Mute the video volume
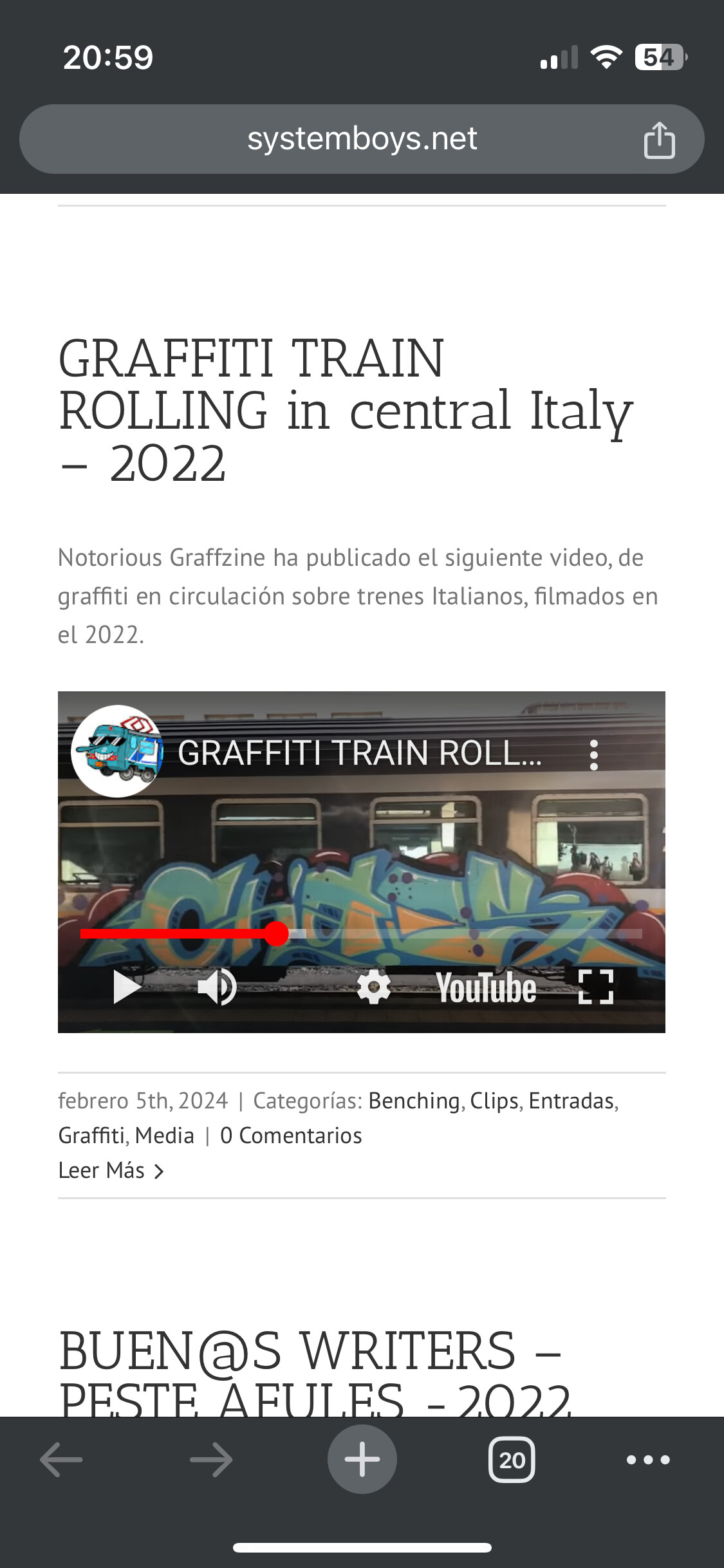Image resolution: width=724 pixels, height=1568 pixels. pyautogui.click(x=217, y=987)
